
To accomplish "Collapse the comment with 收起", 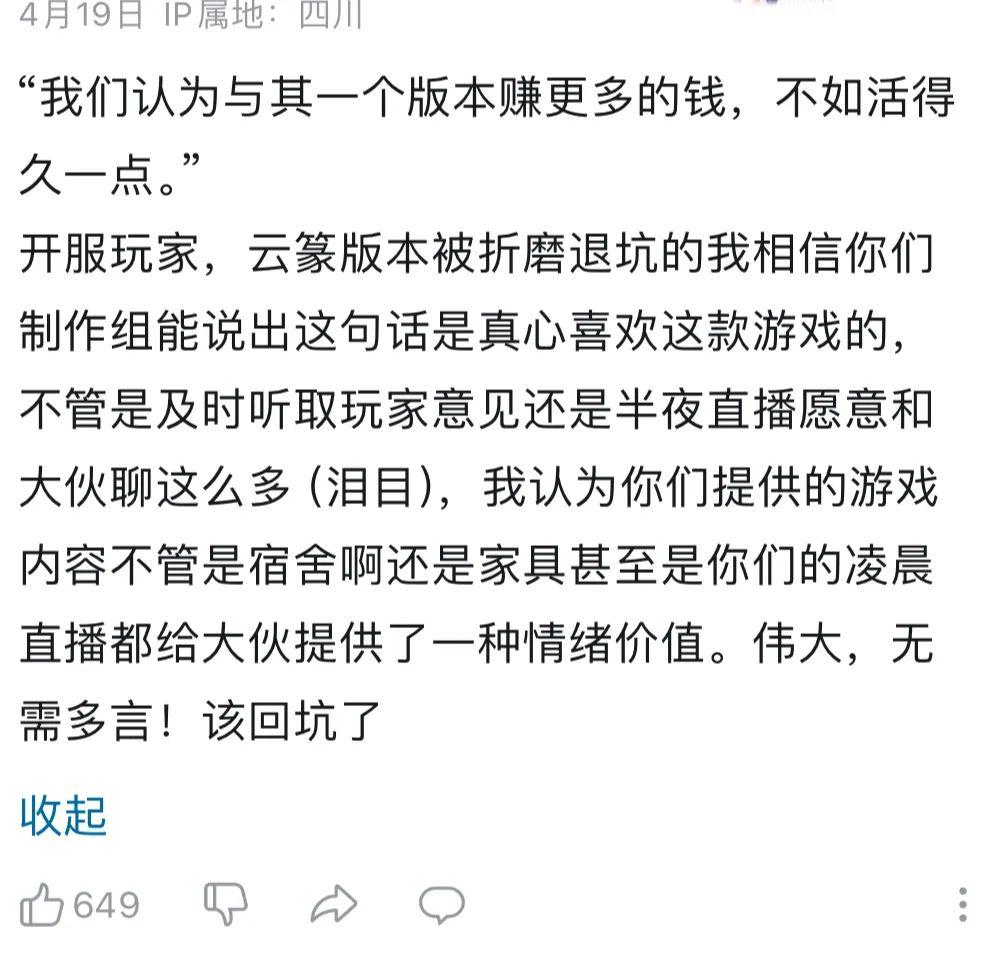I will (63, 816).
